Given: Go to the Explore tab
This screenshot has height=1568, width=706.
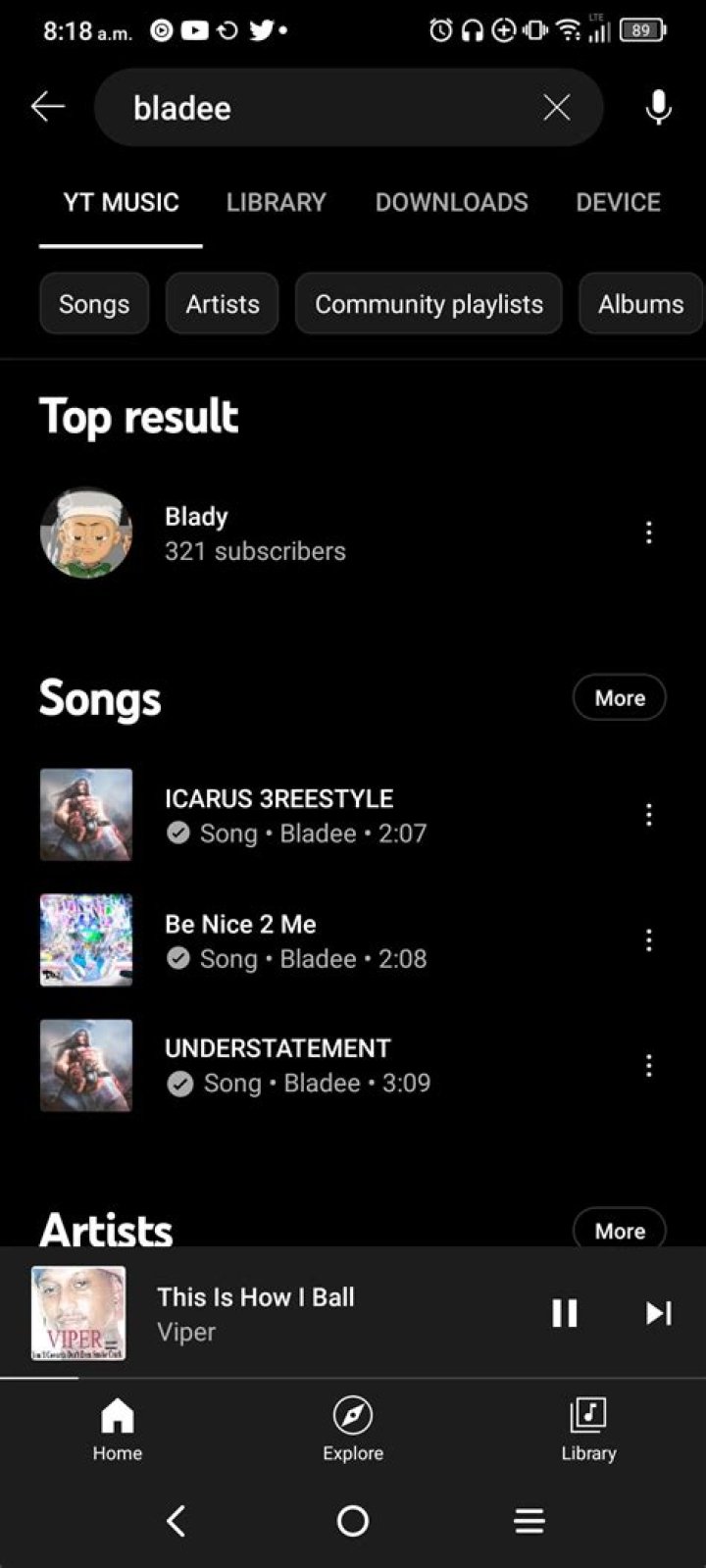Looking at the screenshot, I should (353, 1430).
